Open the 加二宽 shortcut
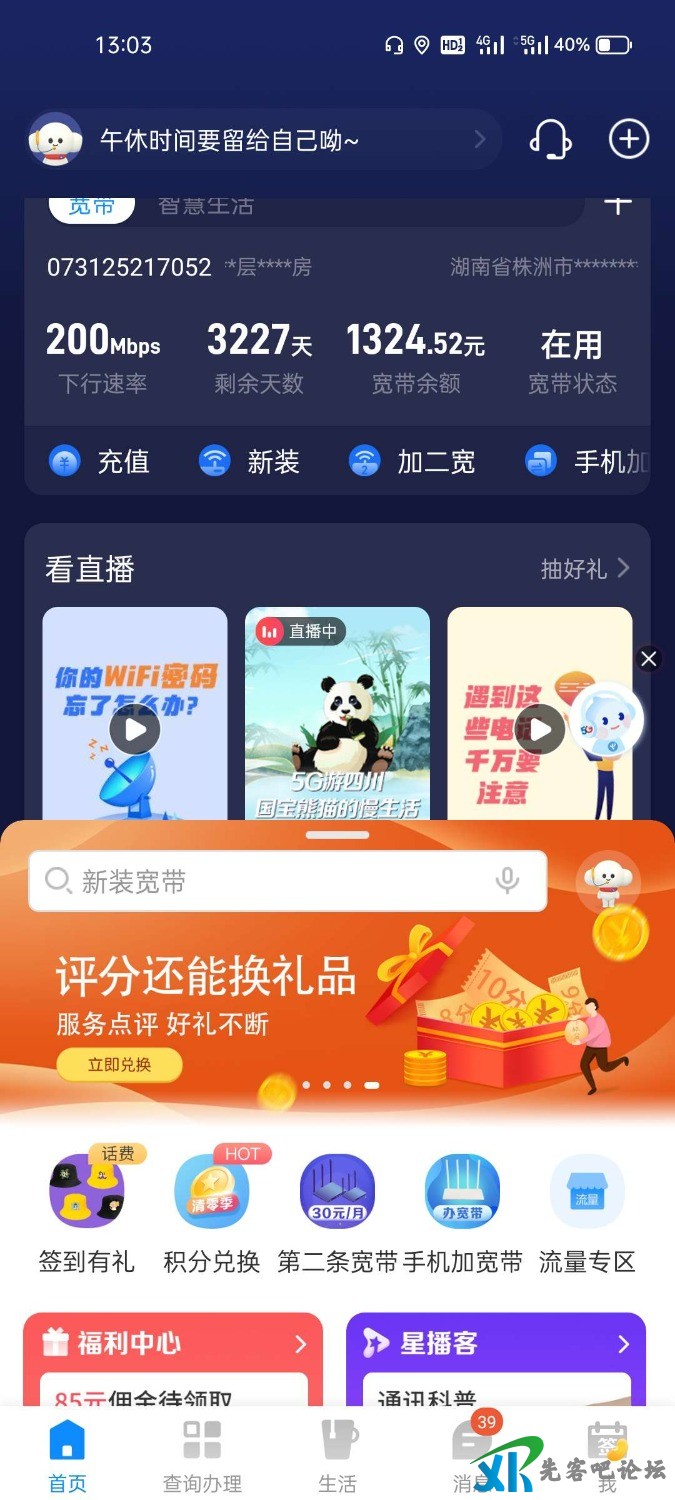This screenshot has height=1500, width=675. tap(412, 462)
